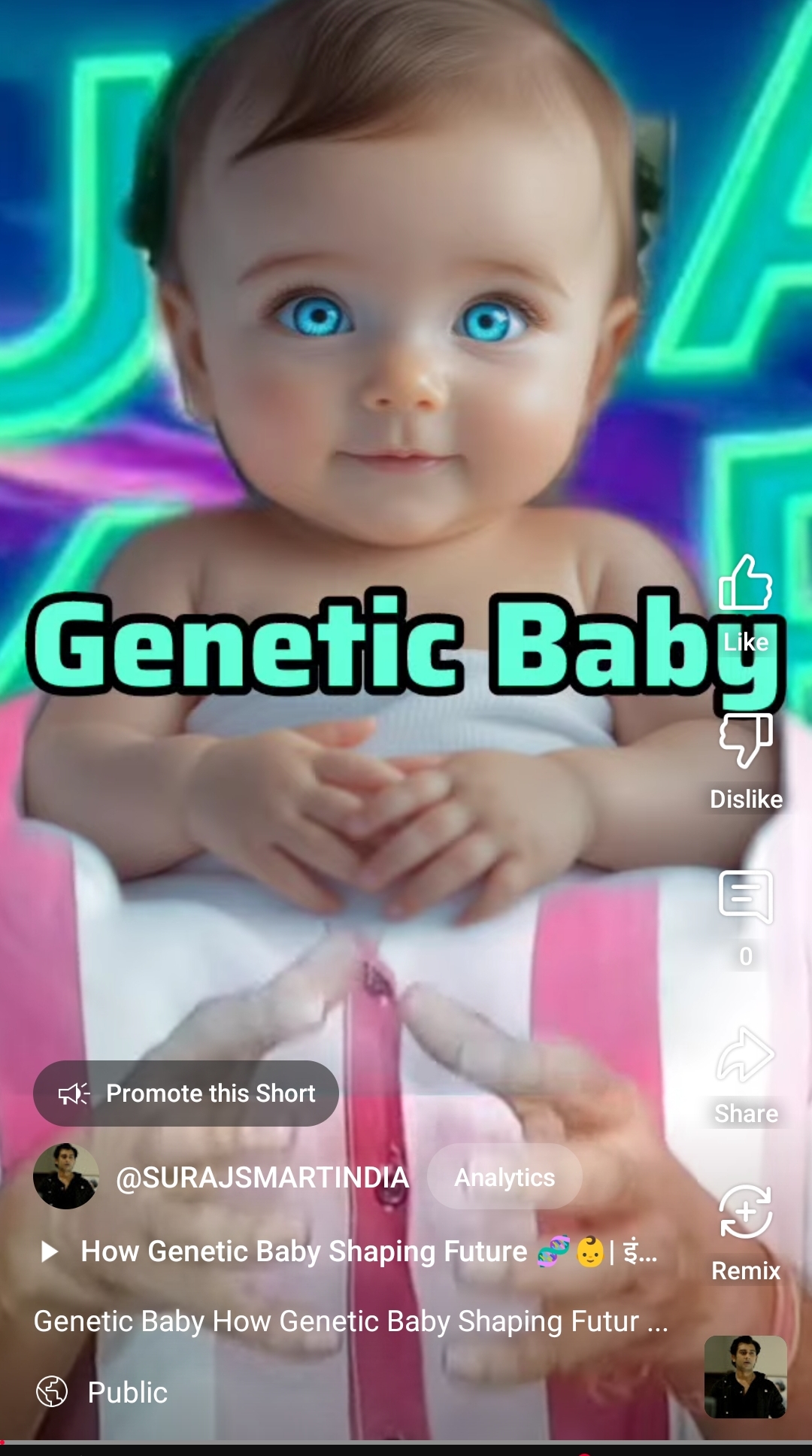Dislike this Short
812x1456 pixels.
click(745, 742)
